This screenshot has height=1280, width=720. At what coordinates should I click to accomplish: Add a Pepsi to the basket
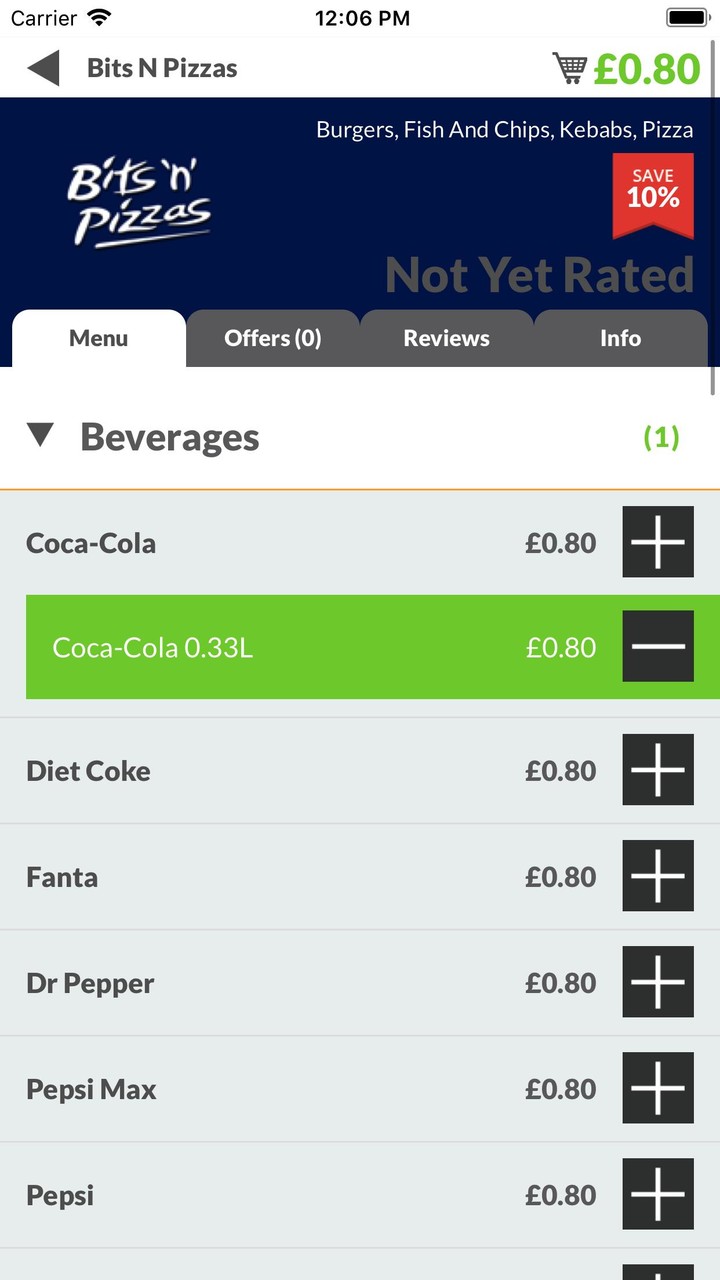pyautogui.click(x=657, y=1194)
